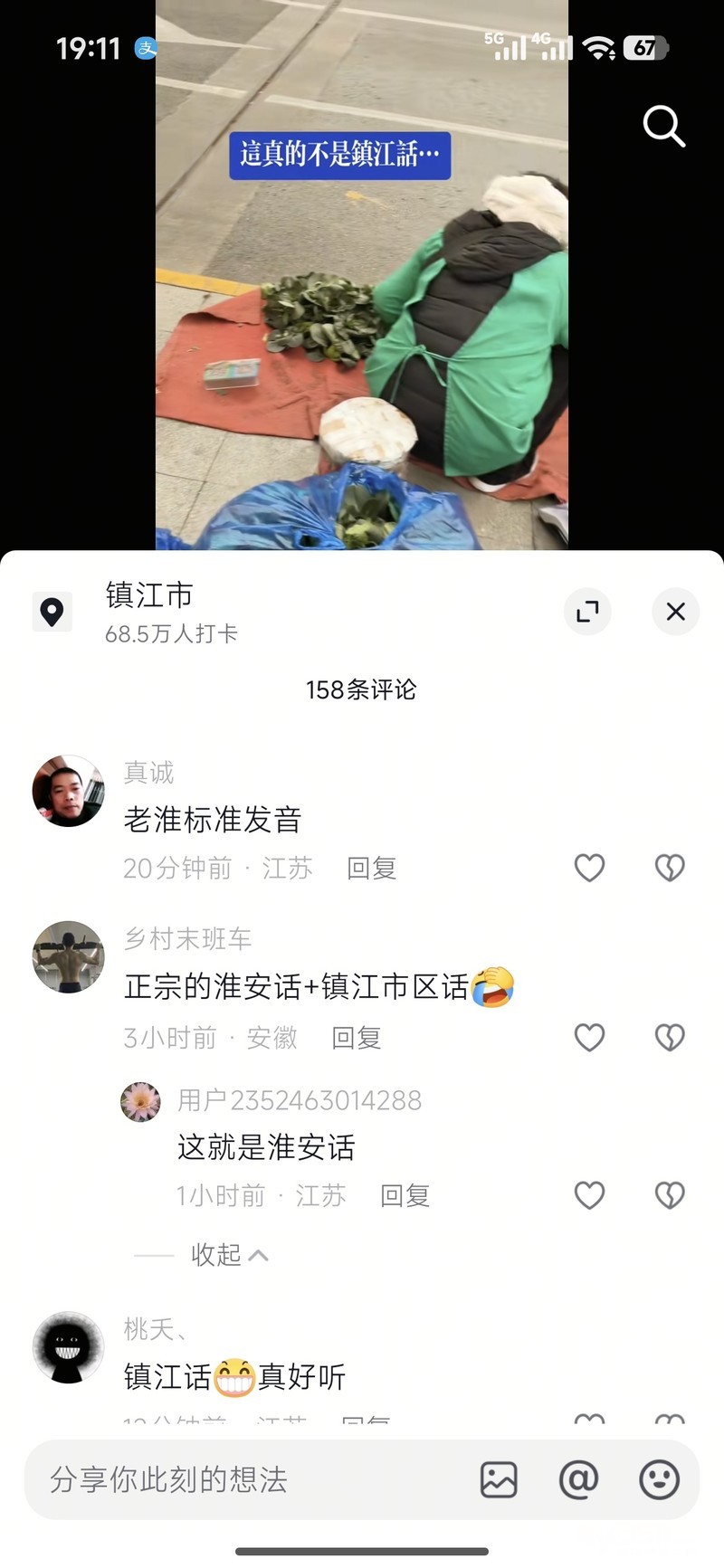Image resolution: width=724 pixels, height=1568 pixels.
Task: Reply to 真诚's comment
Action: click(371, 869)
